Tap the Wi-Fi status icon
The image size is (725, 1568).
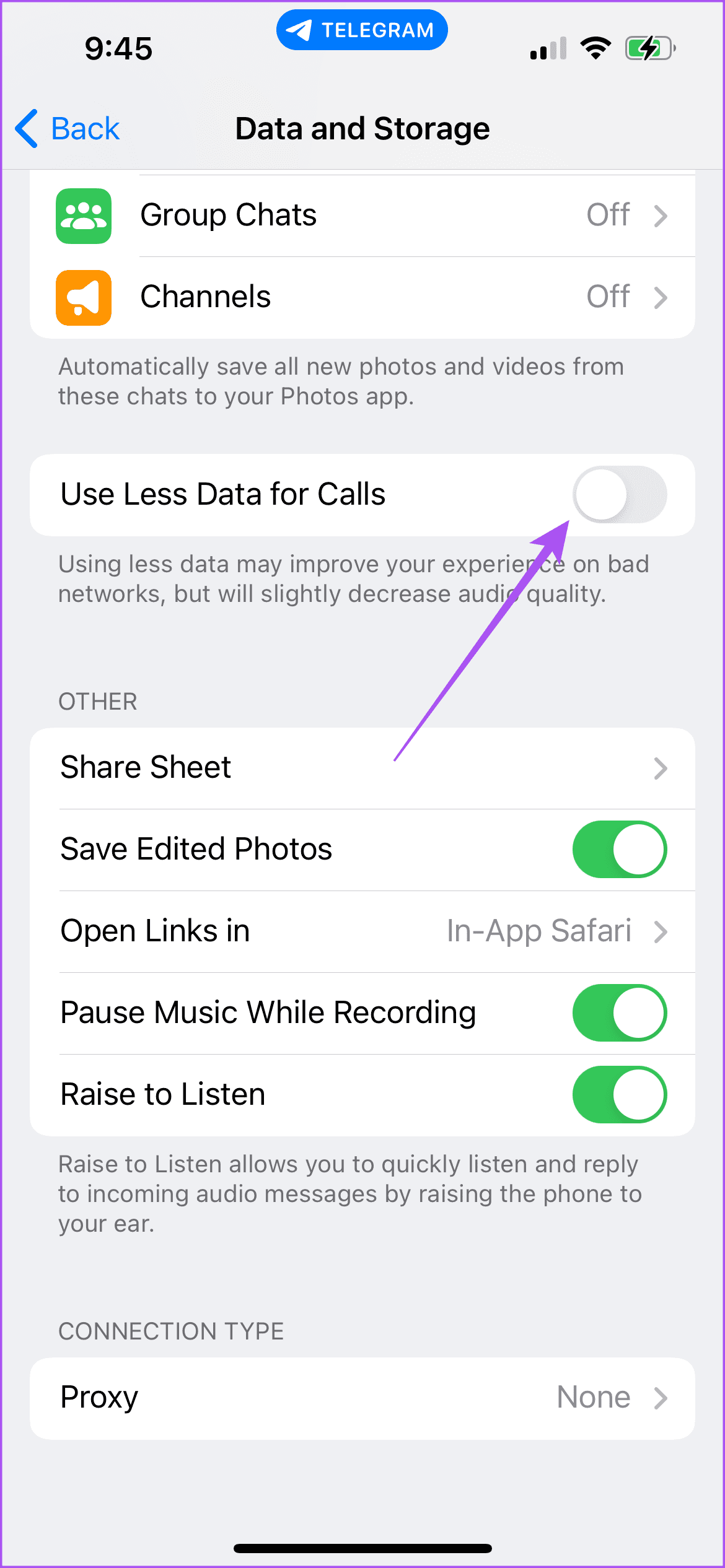pyautogui.click(x=594, y=48)
